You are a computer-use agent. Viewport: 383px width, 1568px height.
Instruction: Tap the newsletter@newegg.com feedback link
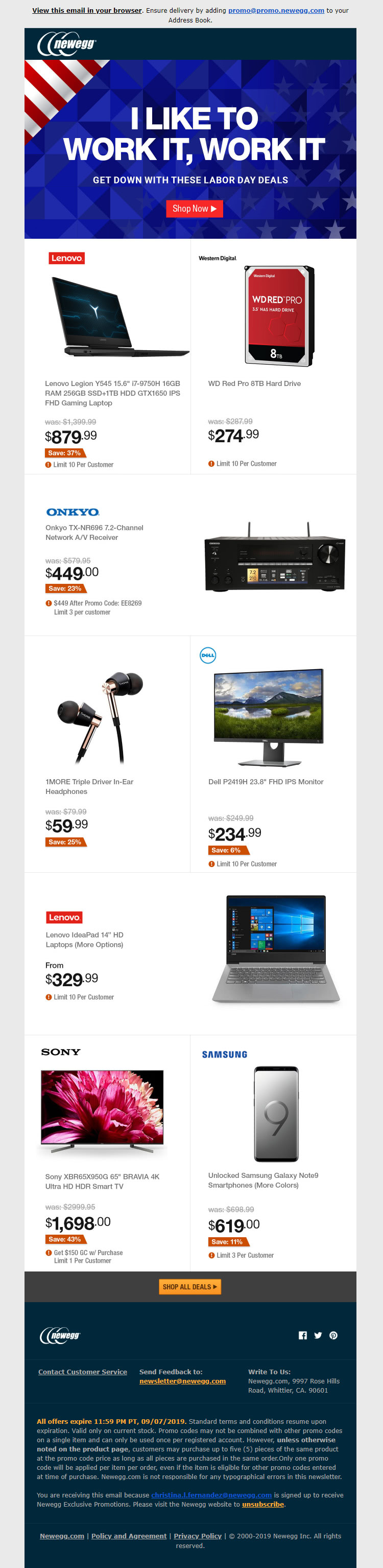[182, 1381]
